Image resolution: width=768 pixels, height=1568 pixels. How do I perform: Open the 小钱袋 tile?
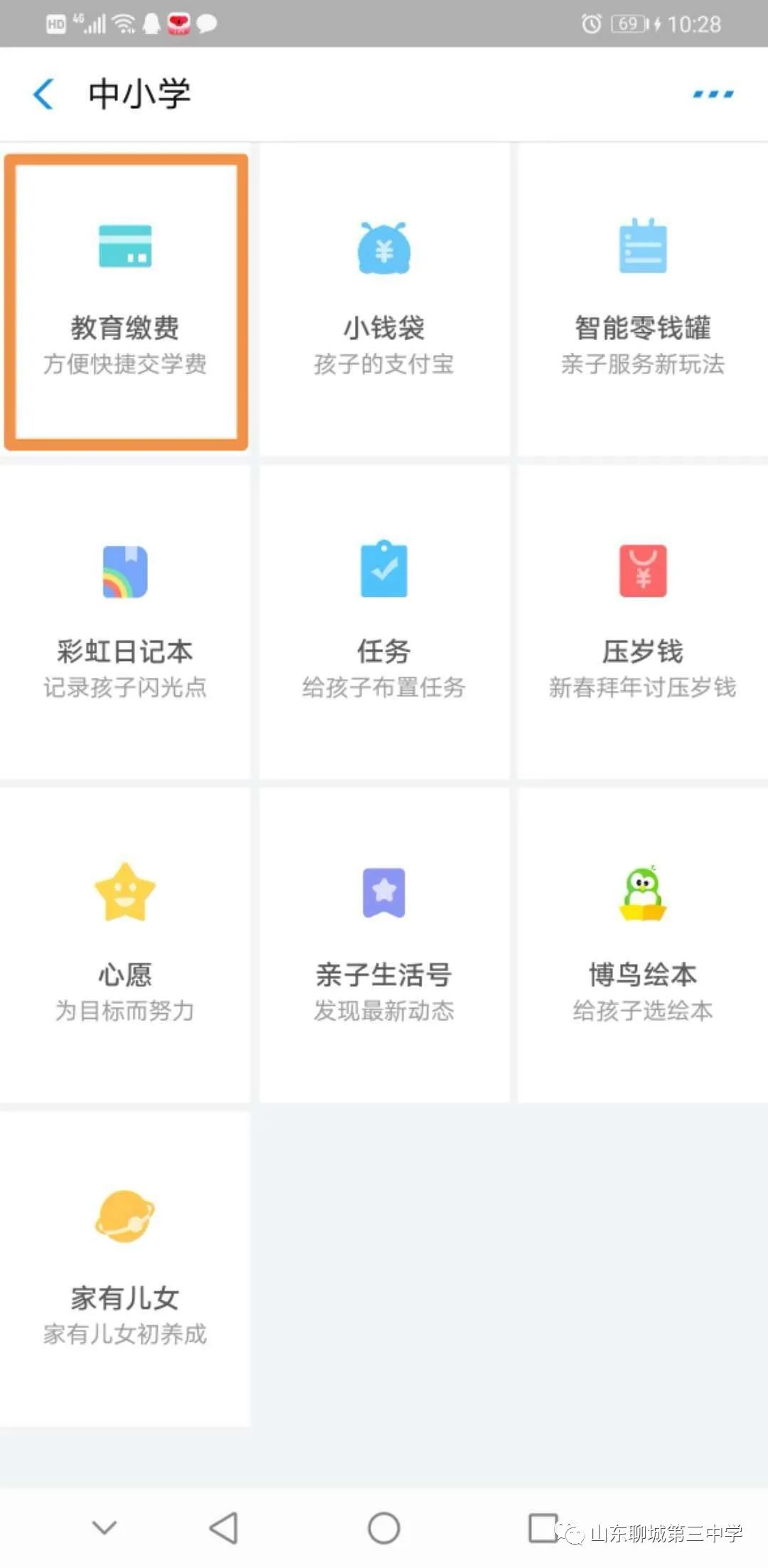point(384,299)
